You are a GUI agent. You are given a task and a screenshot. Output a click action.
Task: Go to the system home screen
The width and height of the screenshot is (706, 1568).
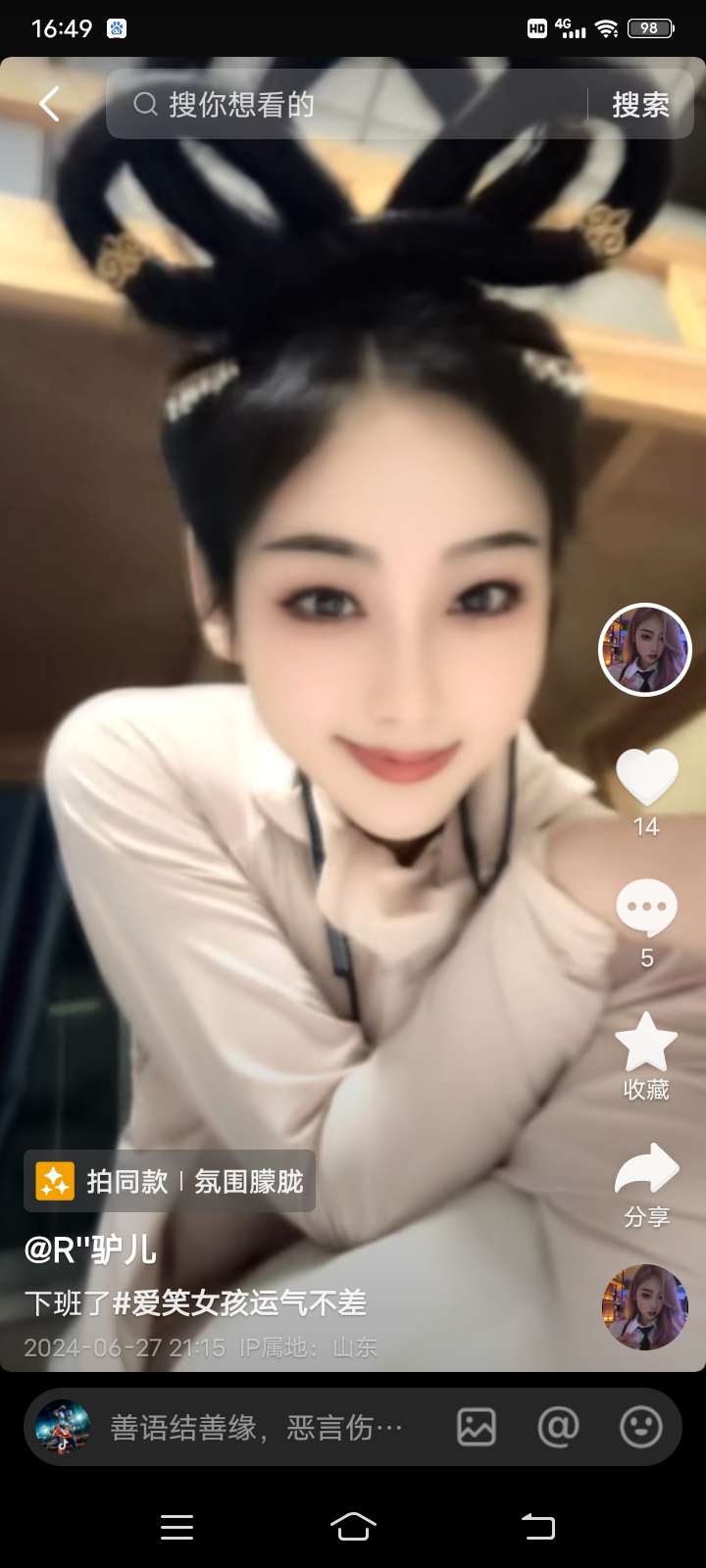pos(353,1526)
